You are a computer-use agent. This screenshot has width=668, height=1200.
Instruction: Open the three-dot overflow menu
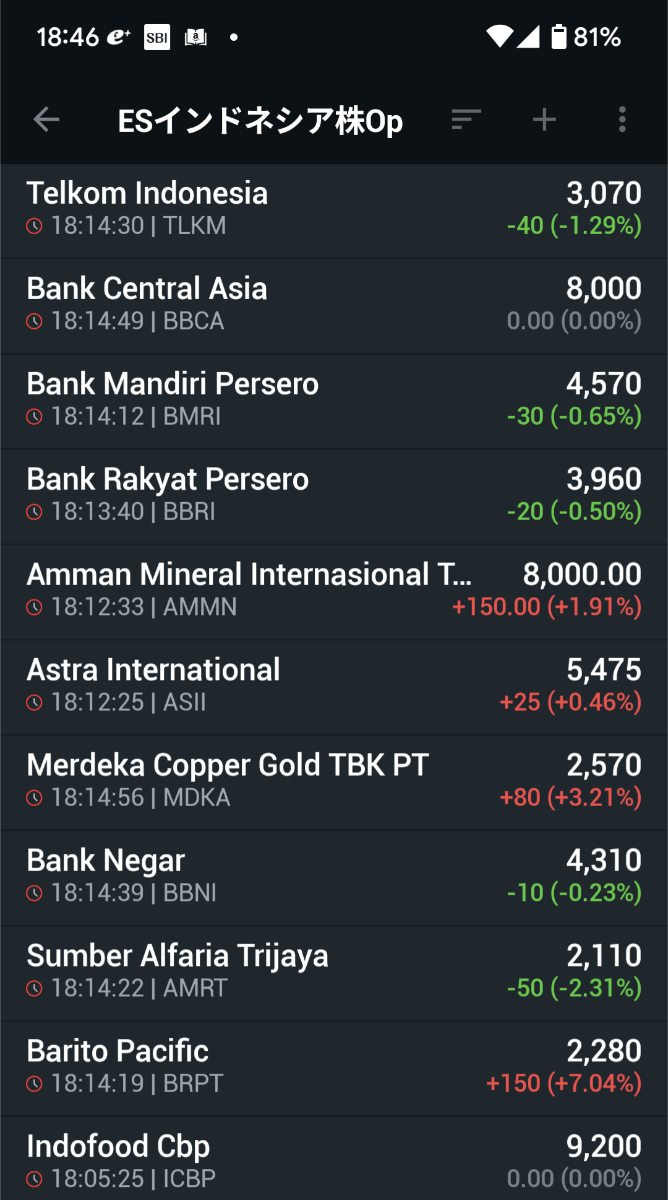pos(622,120)
